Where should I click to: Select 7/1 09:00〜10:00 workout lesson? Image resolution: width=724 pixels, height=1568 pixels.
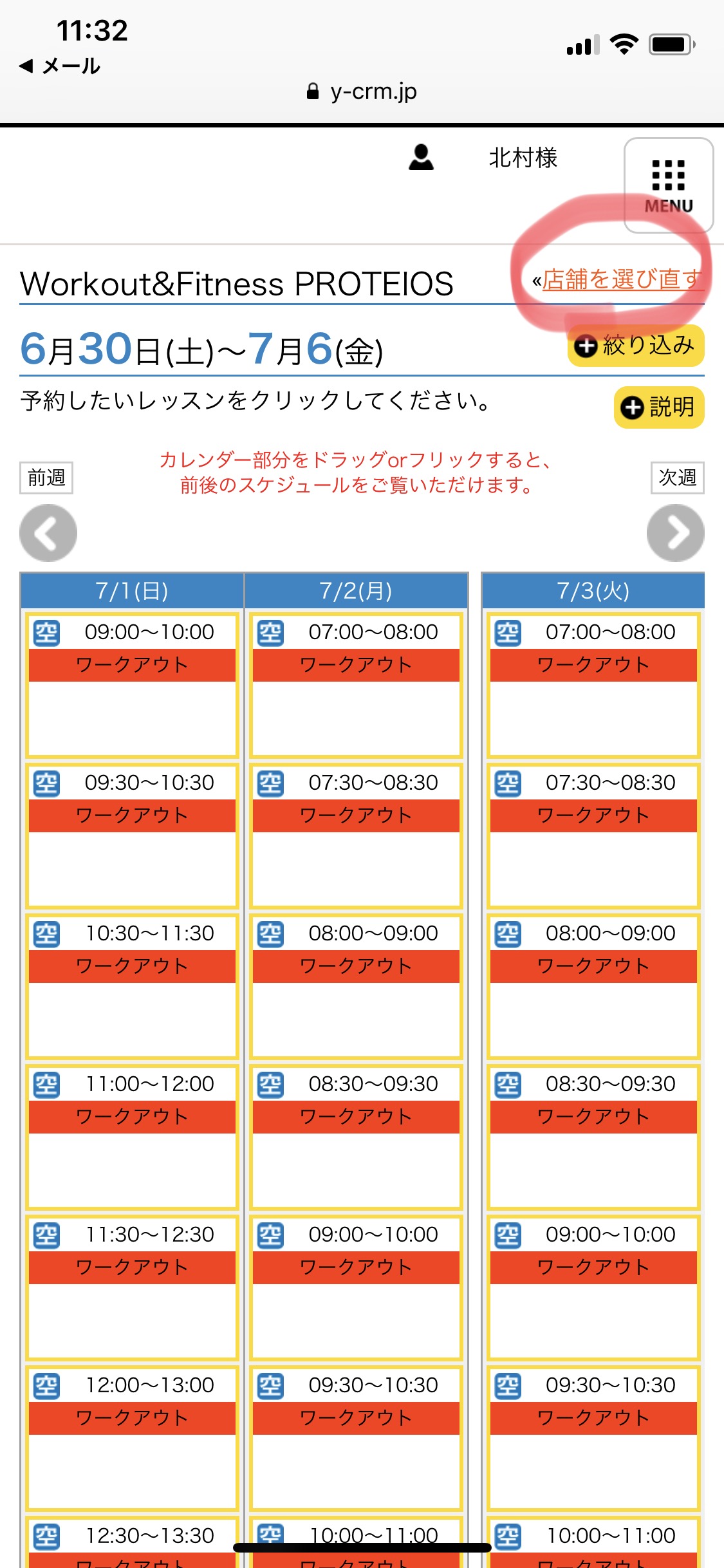coord(132,686)
